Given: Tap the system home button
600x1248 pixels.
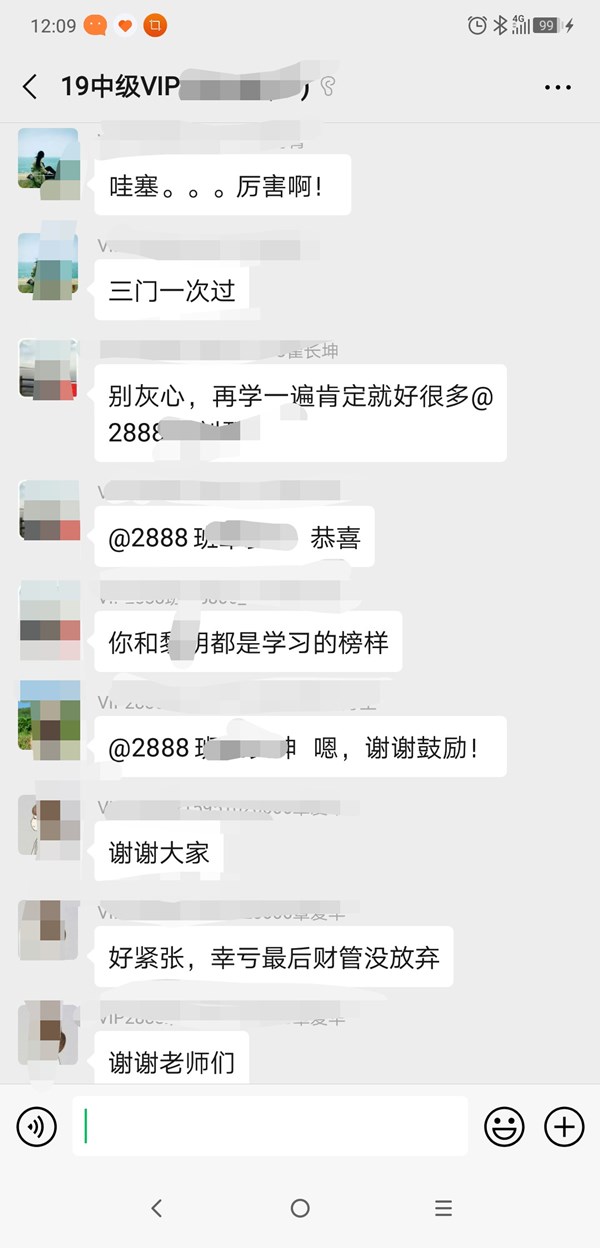Looking at the screenshot, I should pos(300,1208).
